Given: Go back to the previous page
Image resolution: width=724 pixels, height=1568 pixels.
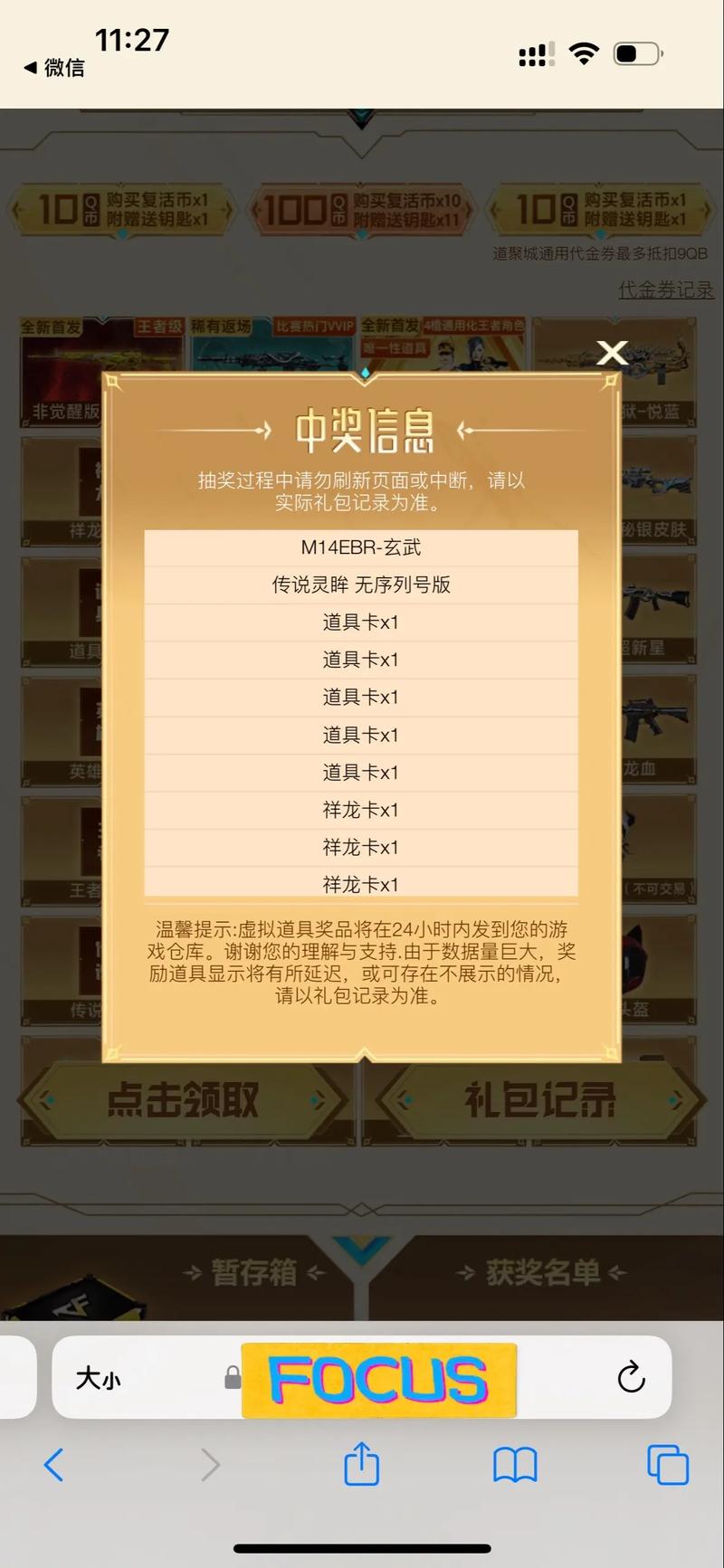Looking at the screenshot, I should (54, 1464).
